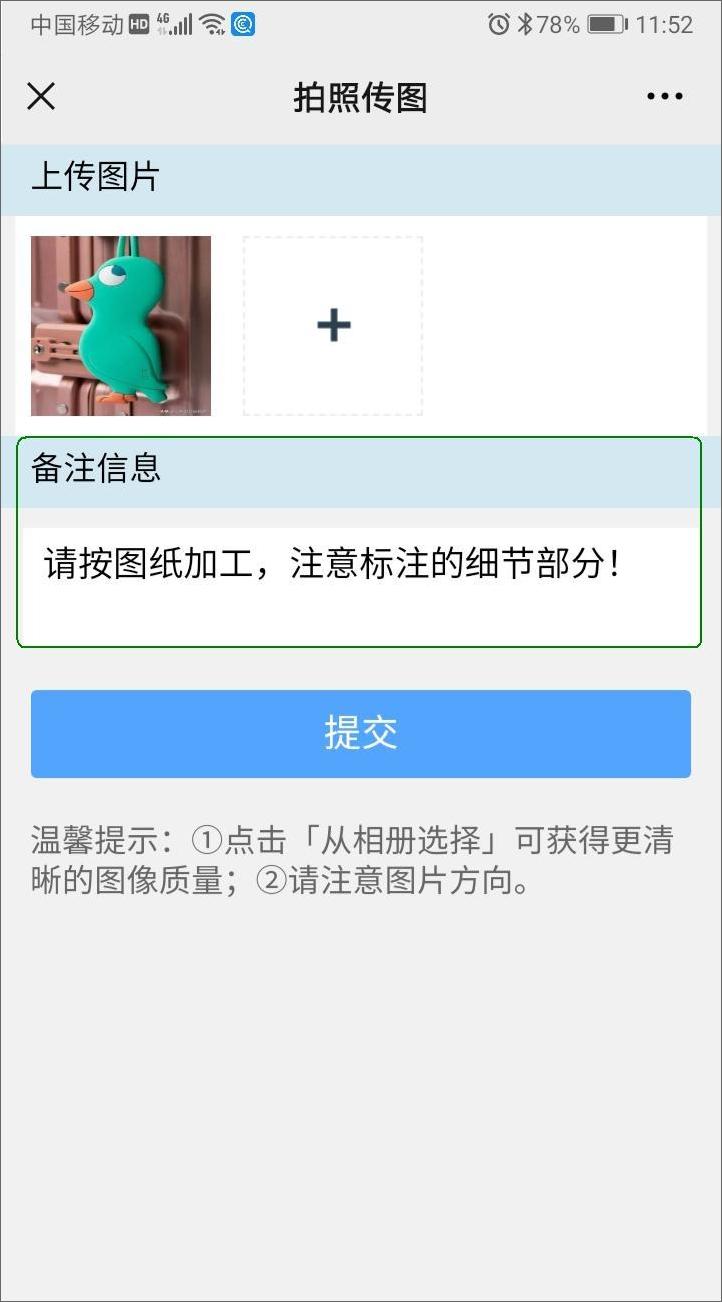Submit the form with 提交
722x1302 pixels.
pyautogui.click(x=361, y=734)
